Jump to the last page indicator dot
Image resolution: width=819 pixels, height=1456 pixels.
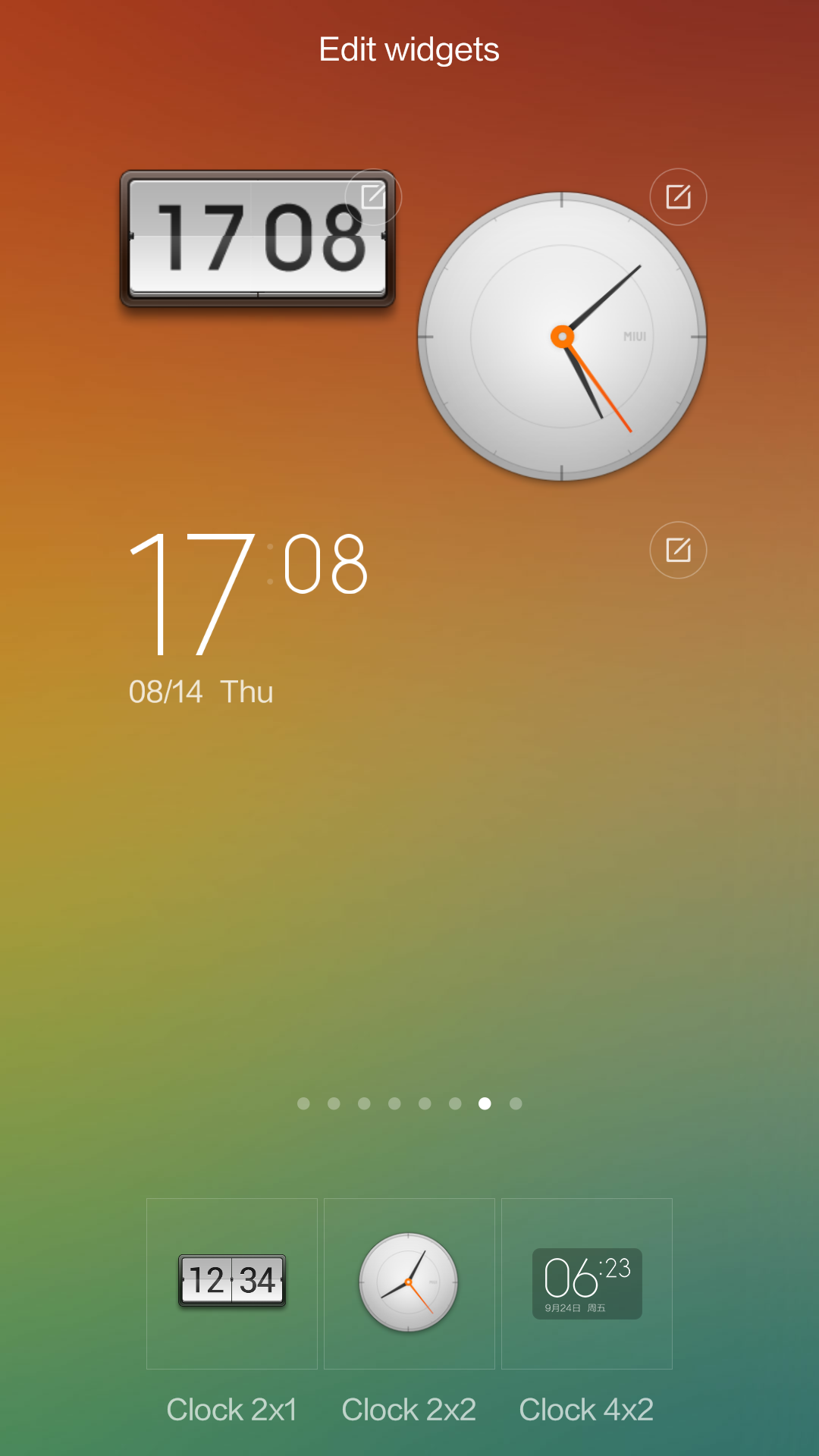click(x=516, y=1103)
